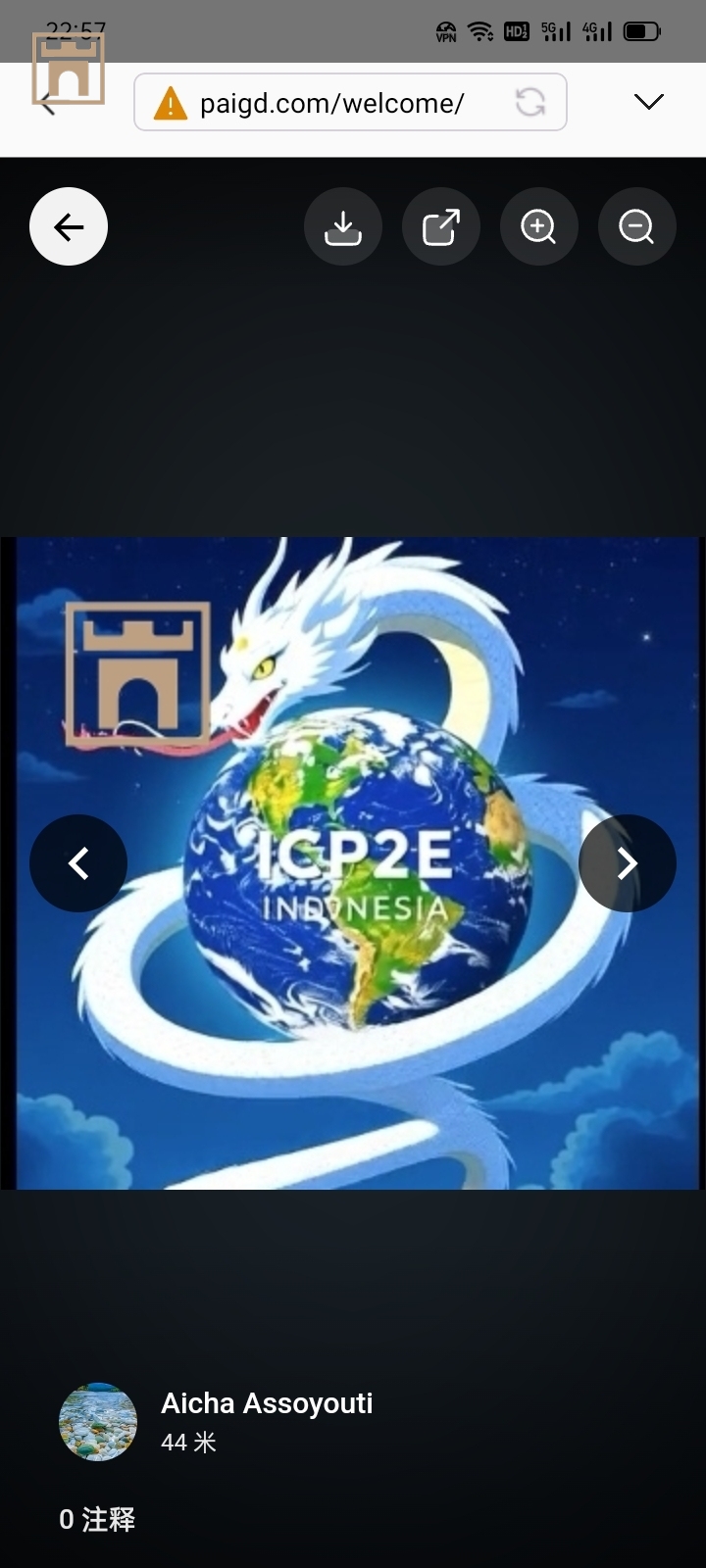Viewport: 706px width, 1568px height.
Task: Open Aicha Assoyouti's profile
Action: point(267,1403)
